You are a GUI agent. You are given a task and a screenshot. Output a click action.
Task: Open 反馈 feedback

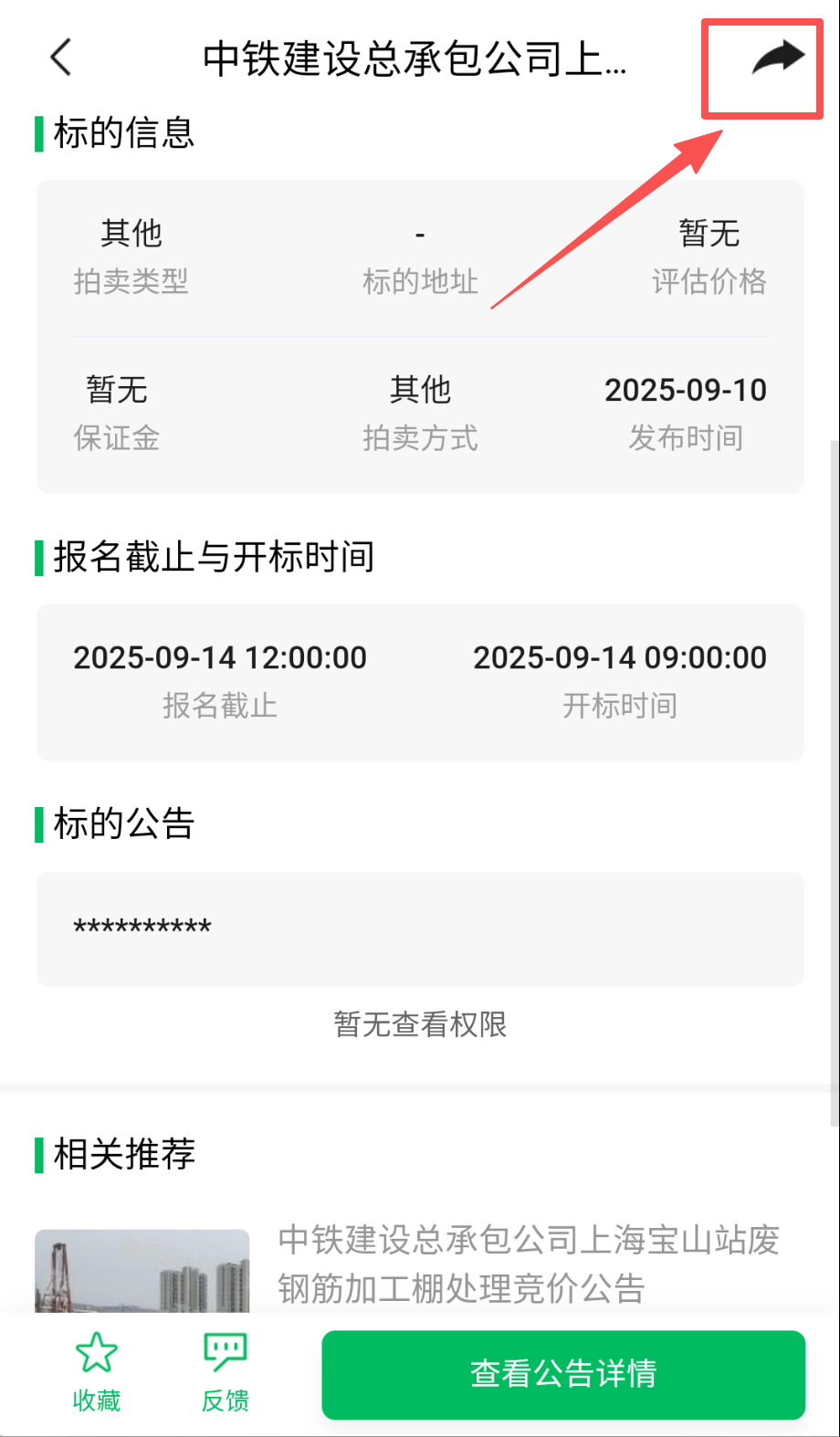pyautogui.click(x=226, y=1371)
